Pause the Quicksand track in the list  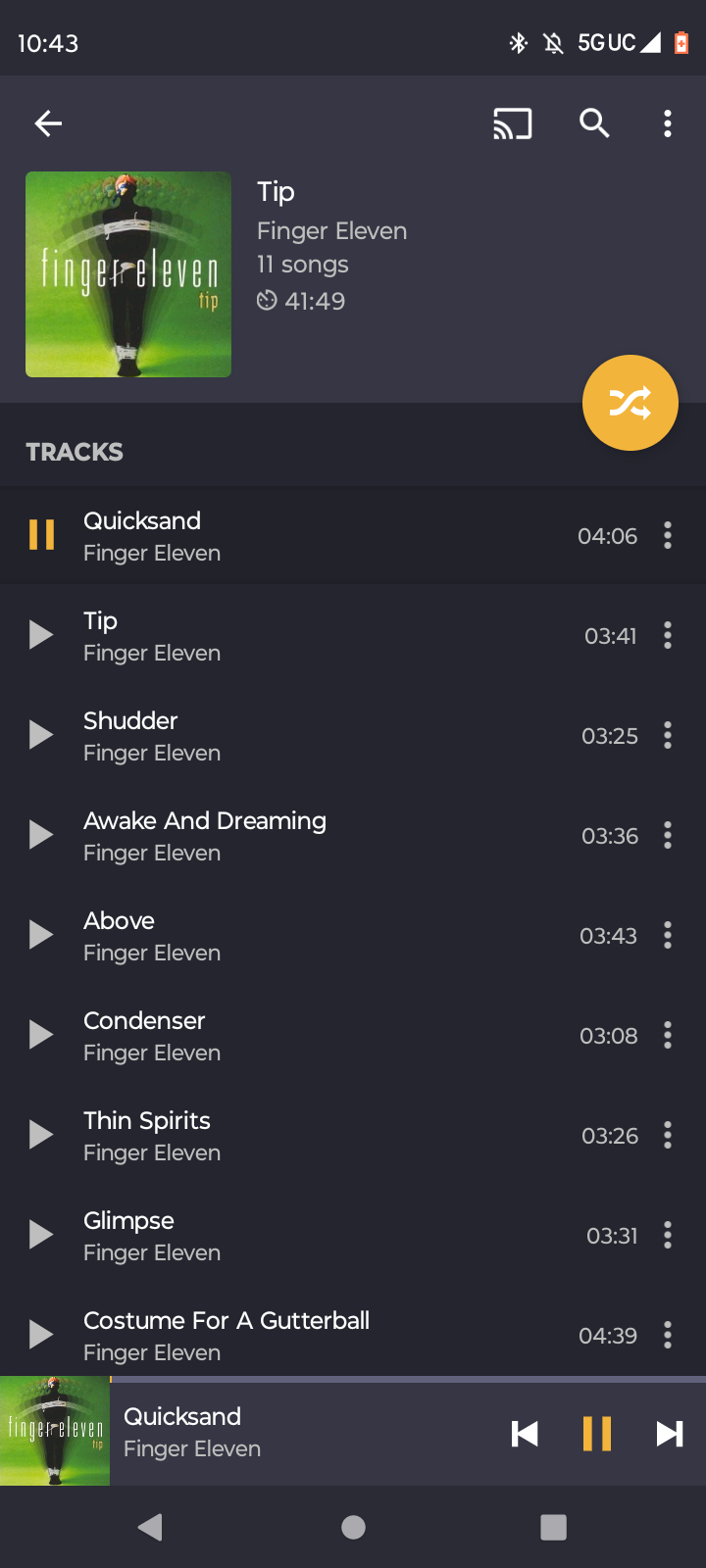coord(41,535)
